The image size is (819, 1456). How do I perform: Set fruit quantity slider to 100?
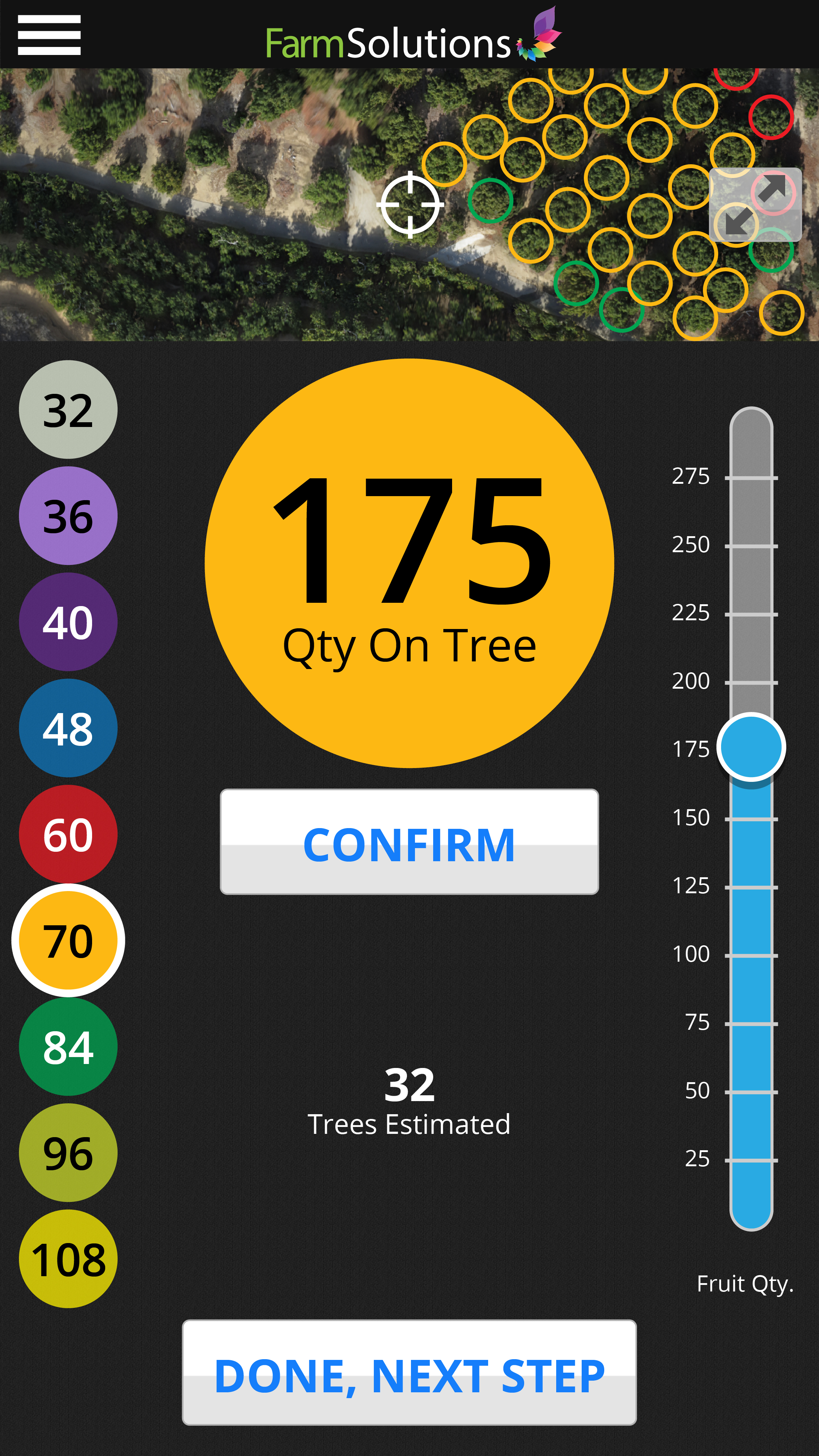(751, 956)
